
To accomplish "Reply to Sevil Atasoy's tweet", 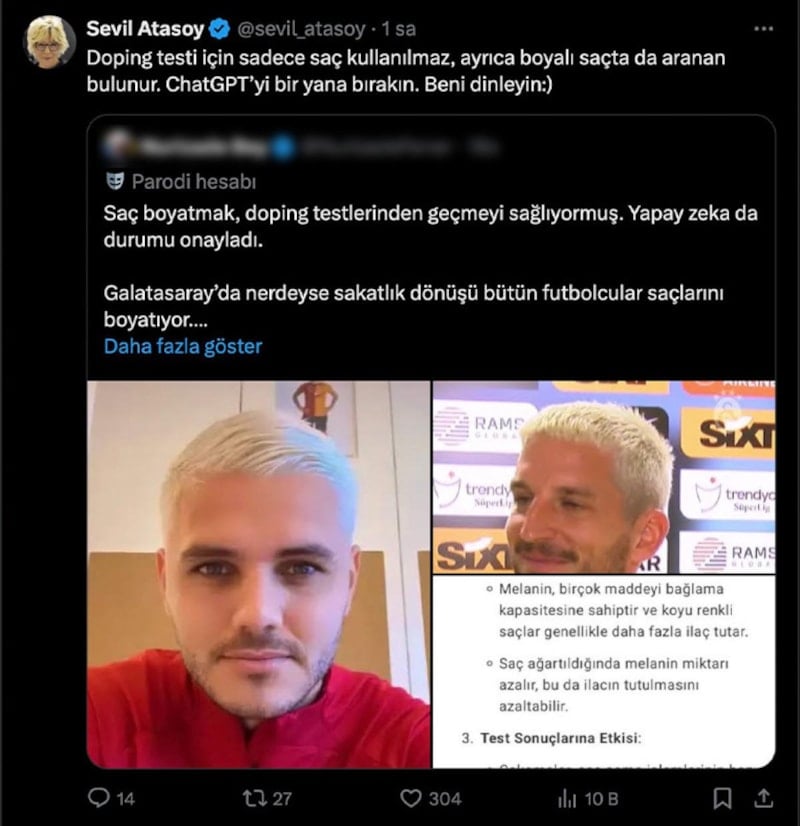I will pyautogui.click(x=99, y=797).
